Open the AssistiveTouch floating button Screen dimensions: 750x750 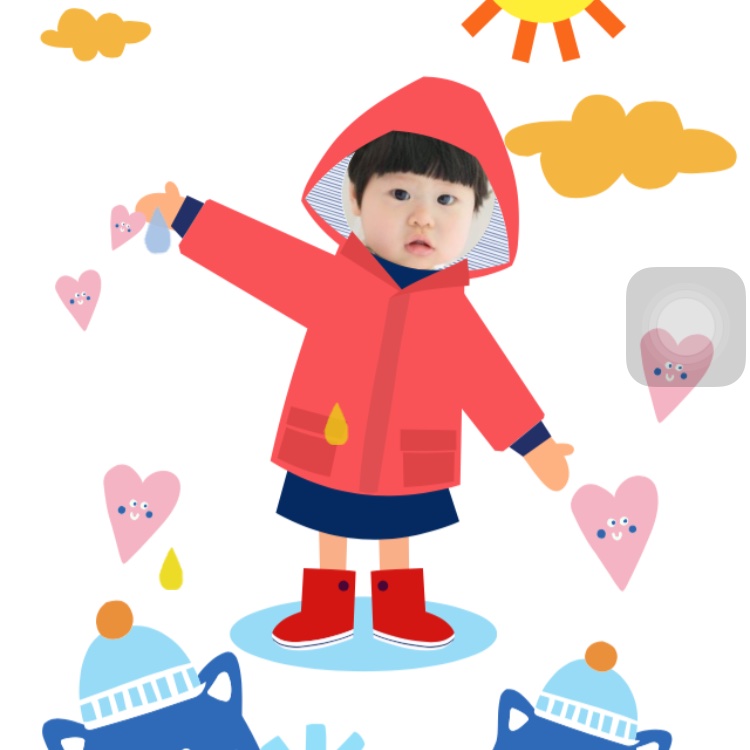coord(685,327)
